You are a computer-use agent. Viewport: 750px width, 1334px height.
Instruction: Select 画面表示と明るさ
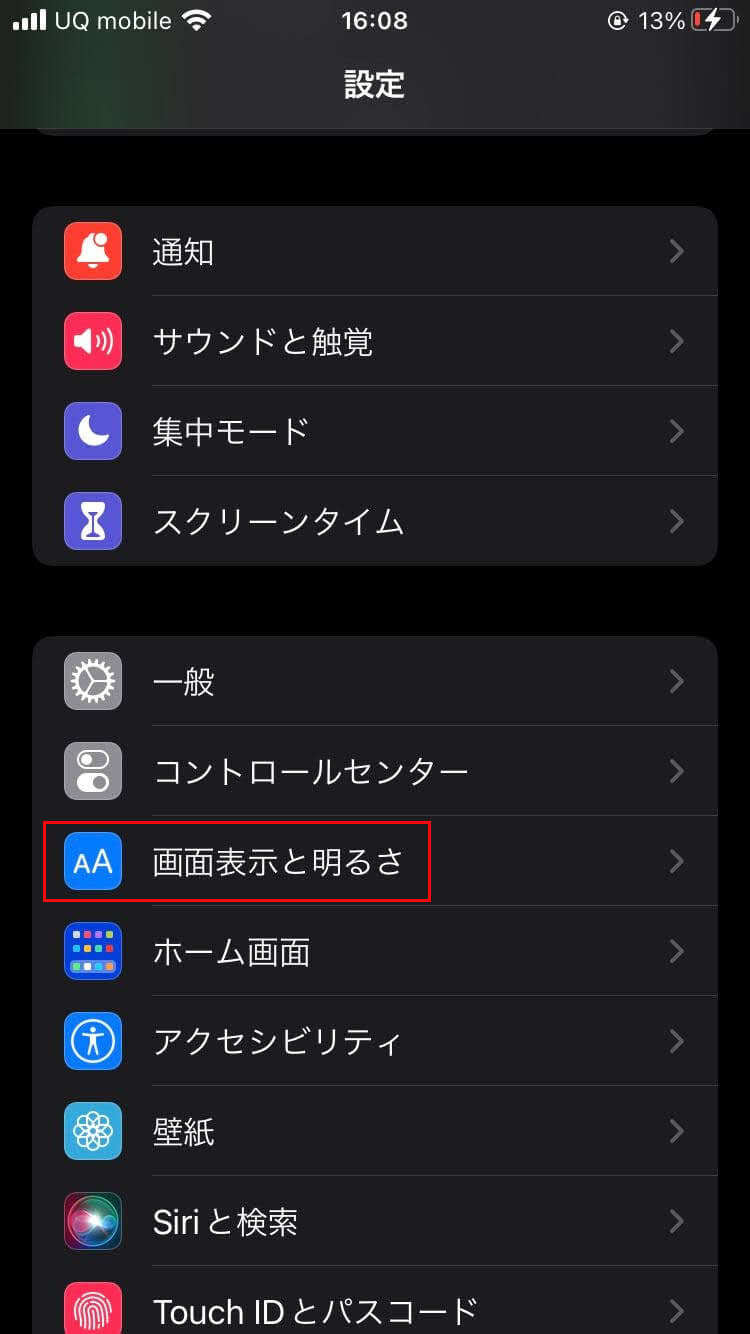click(375, 861)
